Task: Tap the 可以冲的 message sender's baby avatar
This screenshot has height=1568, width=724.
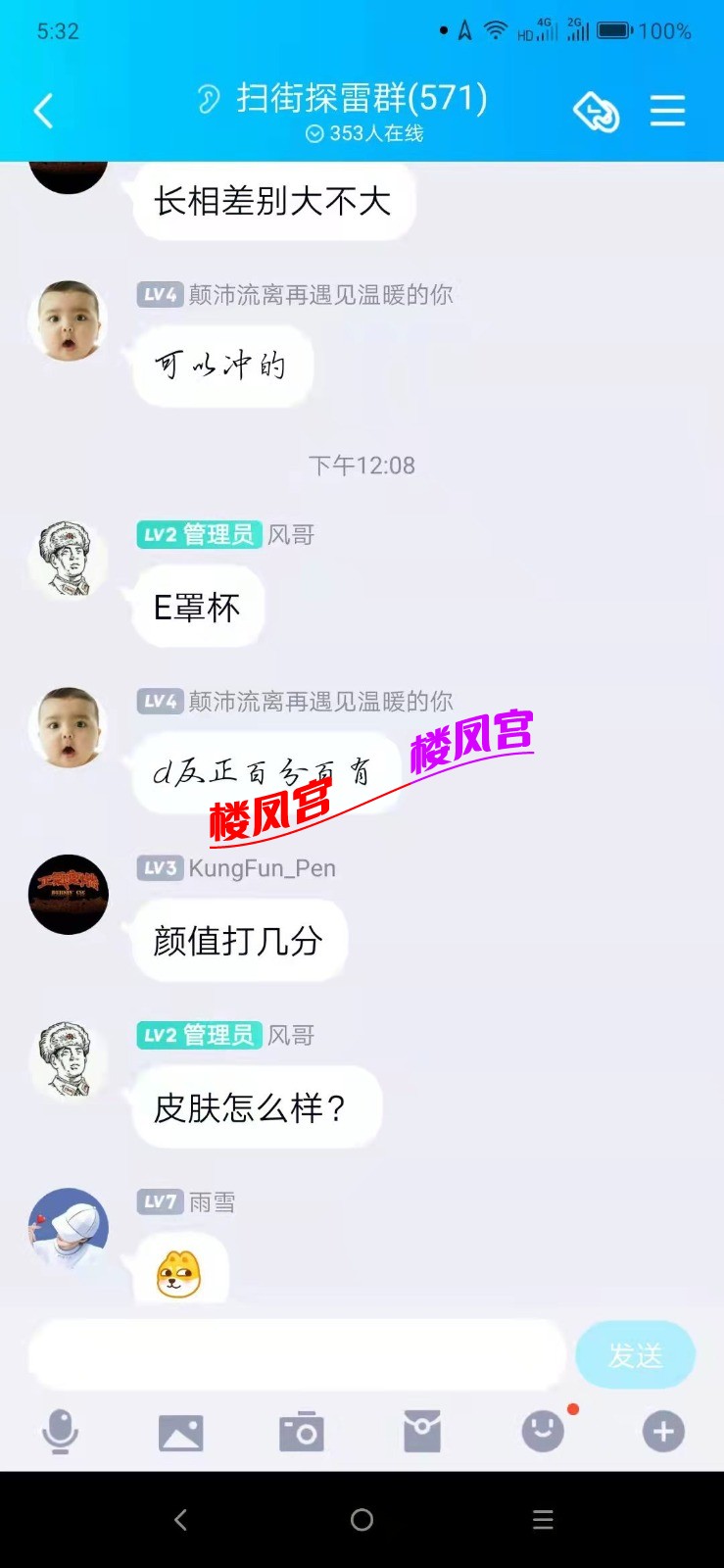Action: 69,320
